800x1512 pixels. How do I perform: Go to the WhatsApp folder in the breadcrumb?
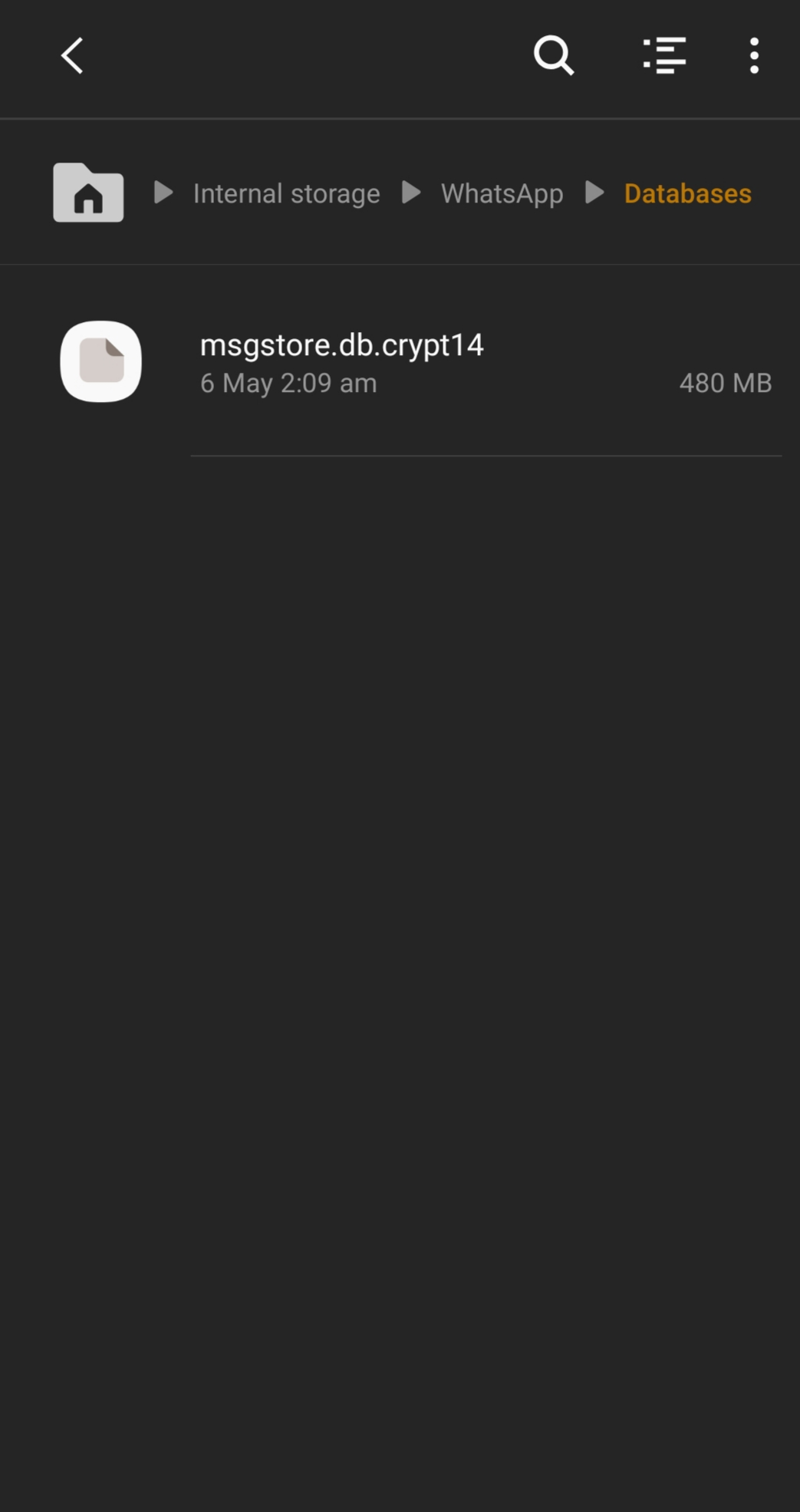tap(502, 193)
